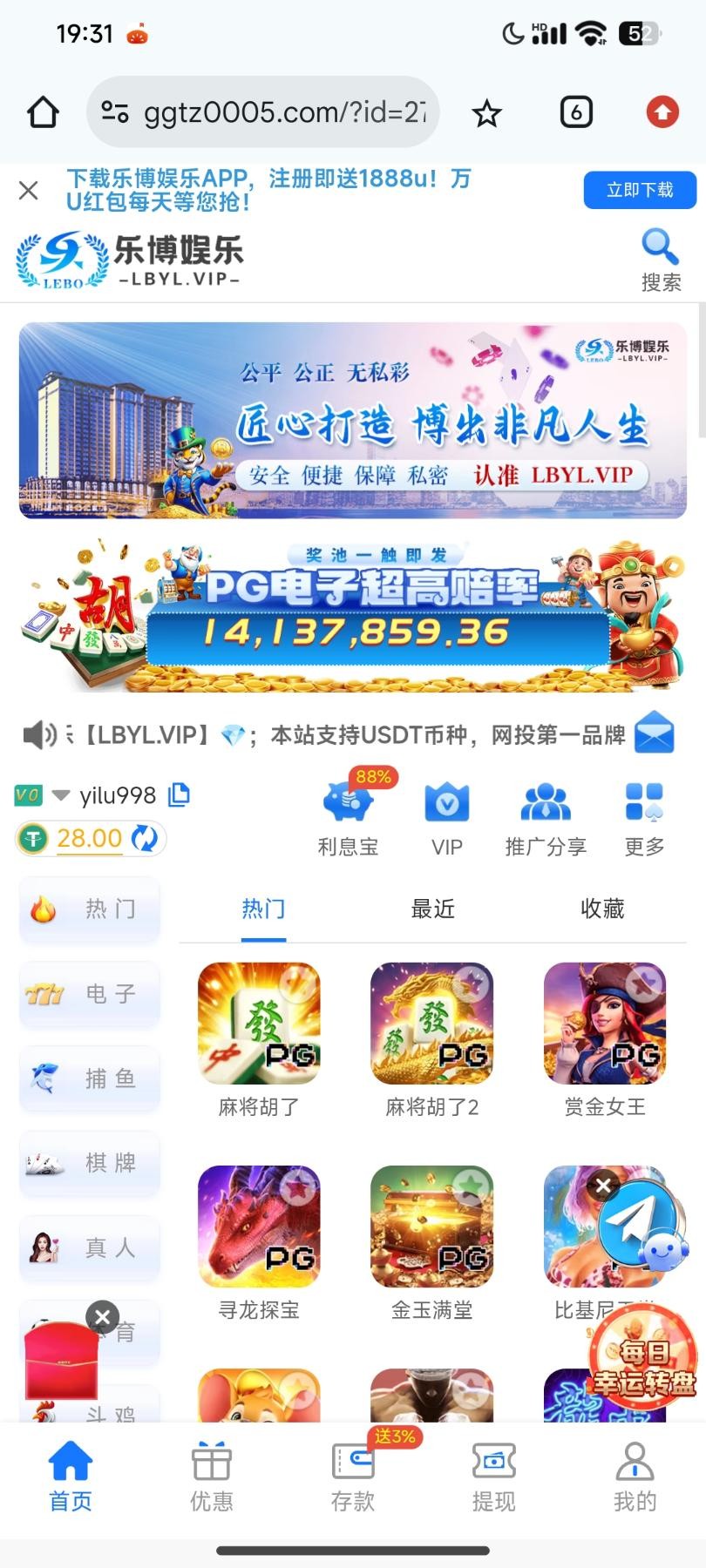Tap the 立即下载 button
The height and width of the screenshot is (1568, 706).
point(639,190)
